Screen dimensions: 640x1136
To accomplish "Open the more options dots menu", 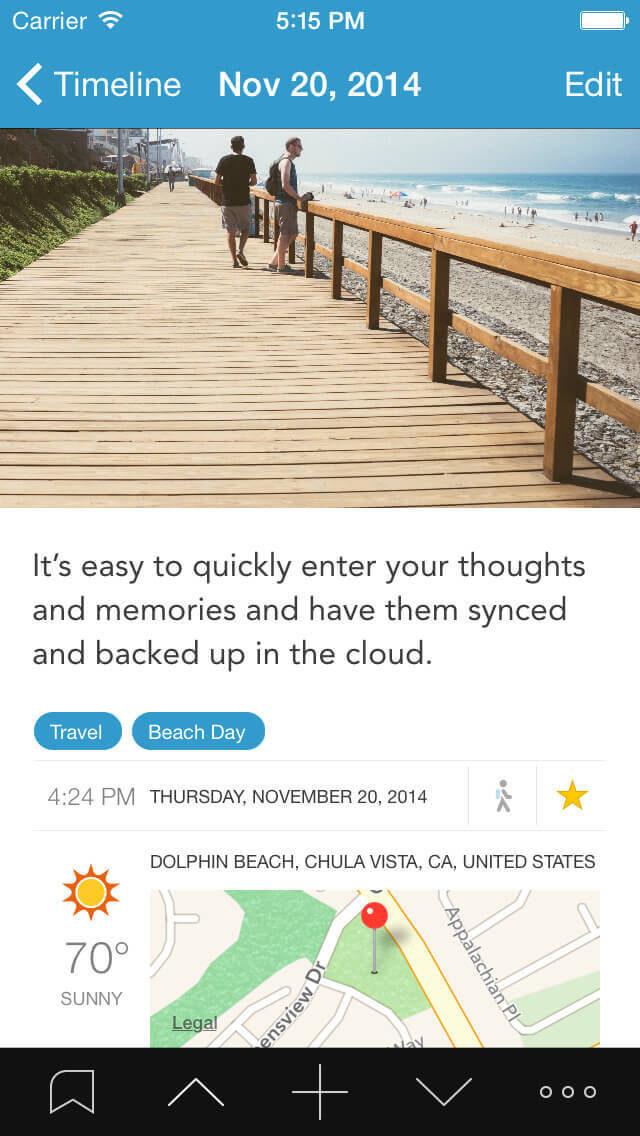I will [568, 1092].
